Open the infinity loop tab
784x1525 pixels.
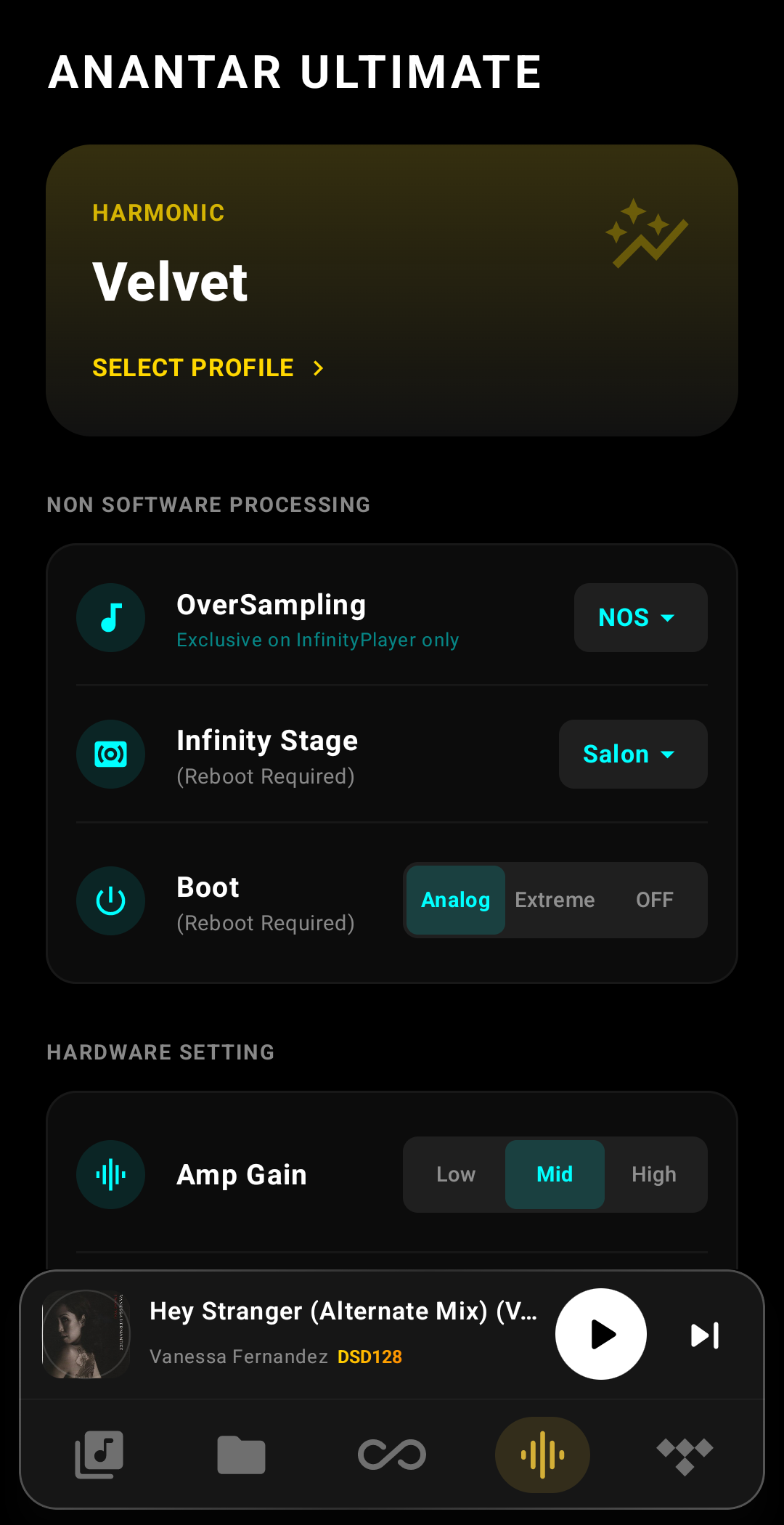[392, 1455]
